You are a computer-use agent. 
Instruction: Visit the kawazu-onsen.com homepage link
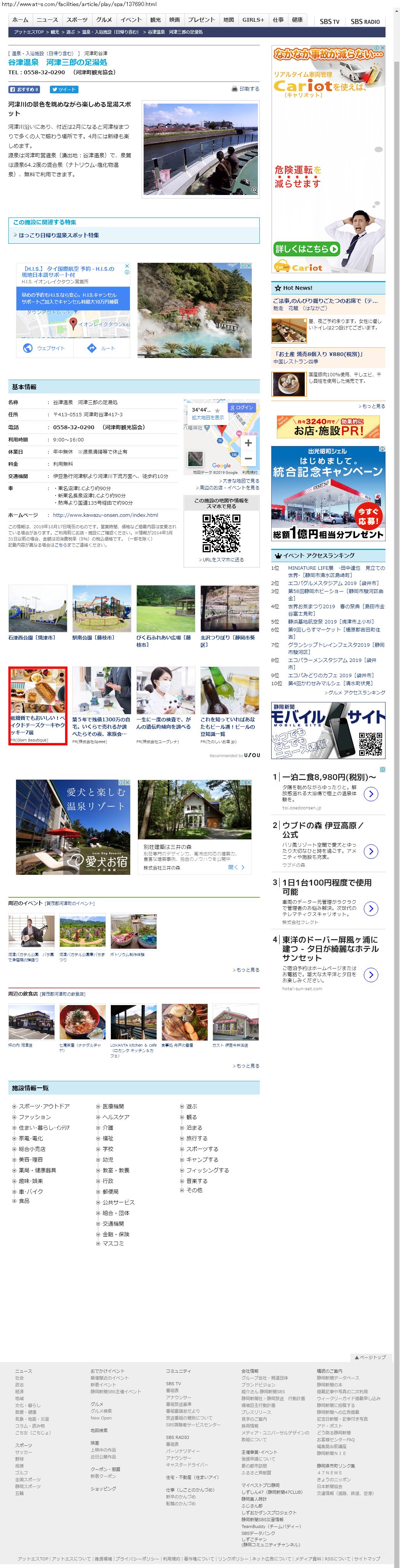[105, 515]
